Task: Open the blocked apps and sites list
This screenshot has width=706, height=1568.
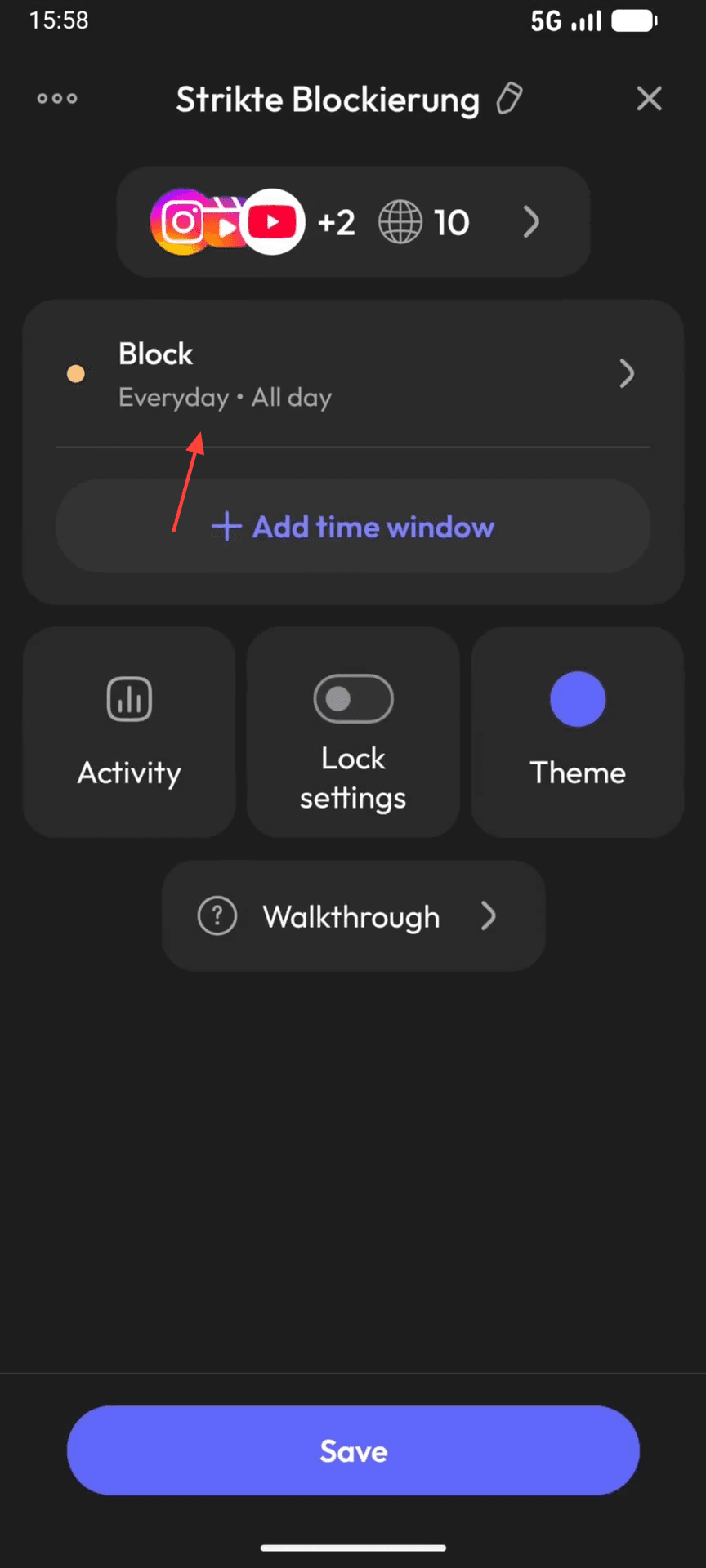Action: click(353, 222)
